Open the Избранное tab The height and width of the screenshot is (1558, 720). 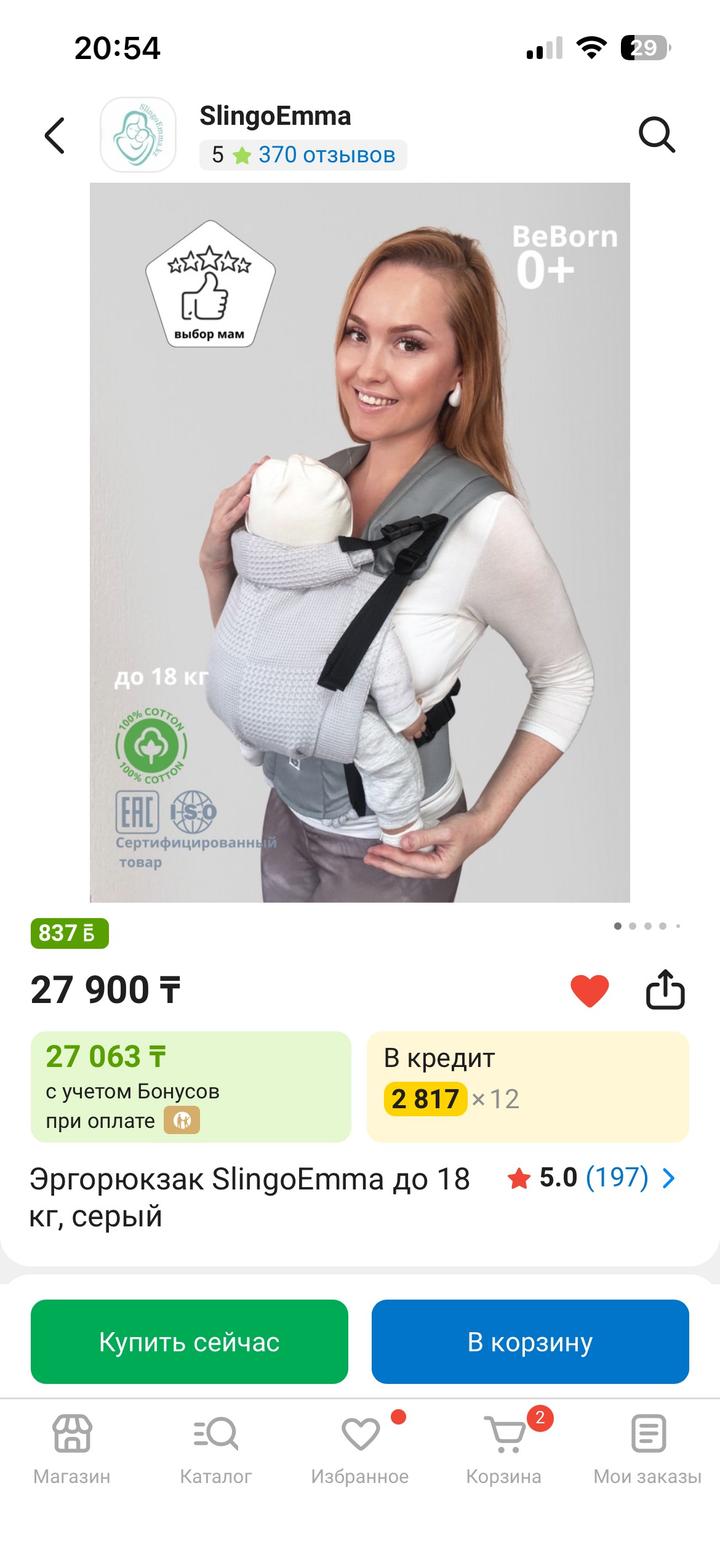click(360, 1448)
